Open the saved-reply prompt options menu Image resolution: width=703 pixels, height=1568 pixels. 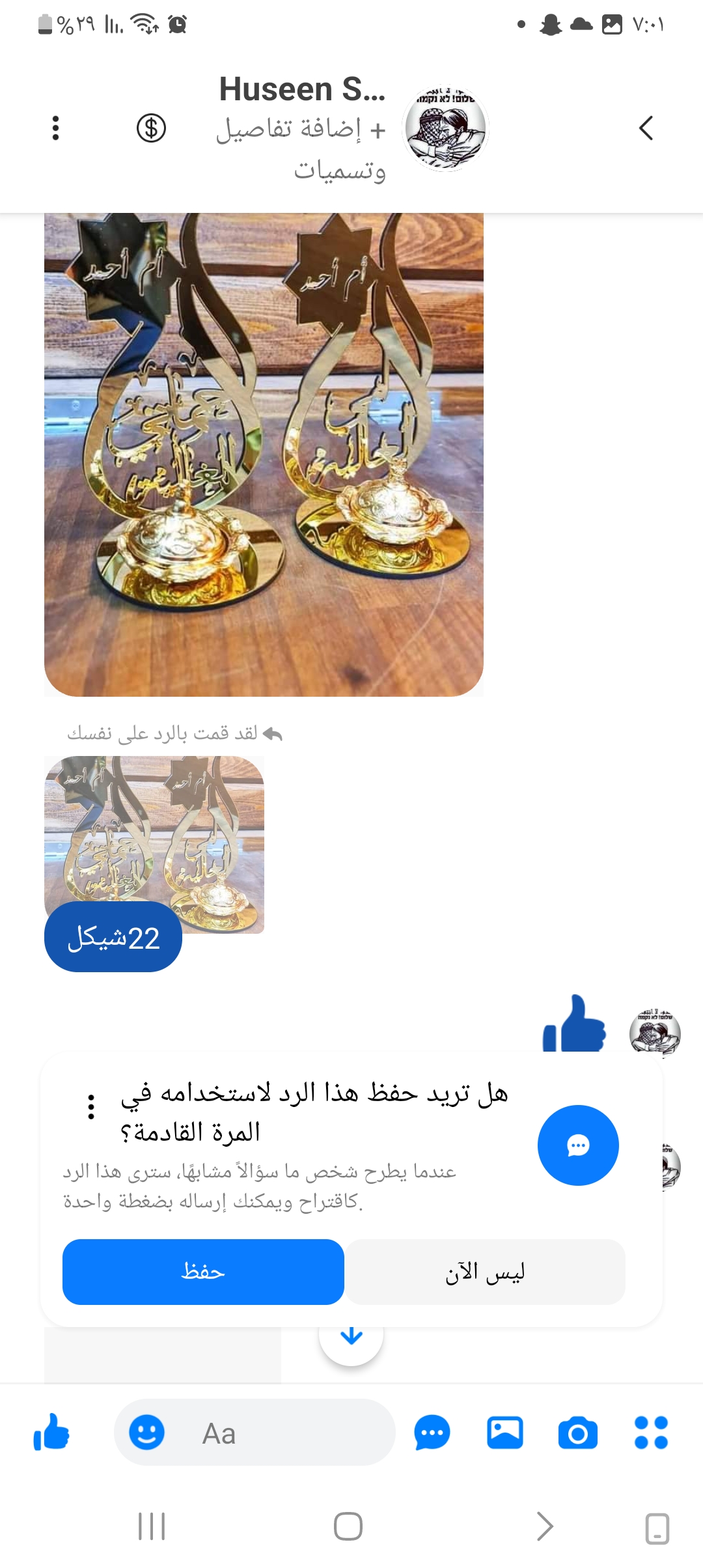point(91,1106)
